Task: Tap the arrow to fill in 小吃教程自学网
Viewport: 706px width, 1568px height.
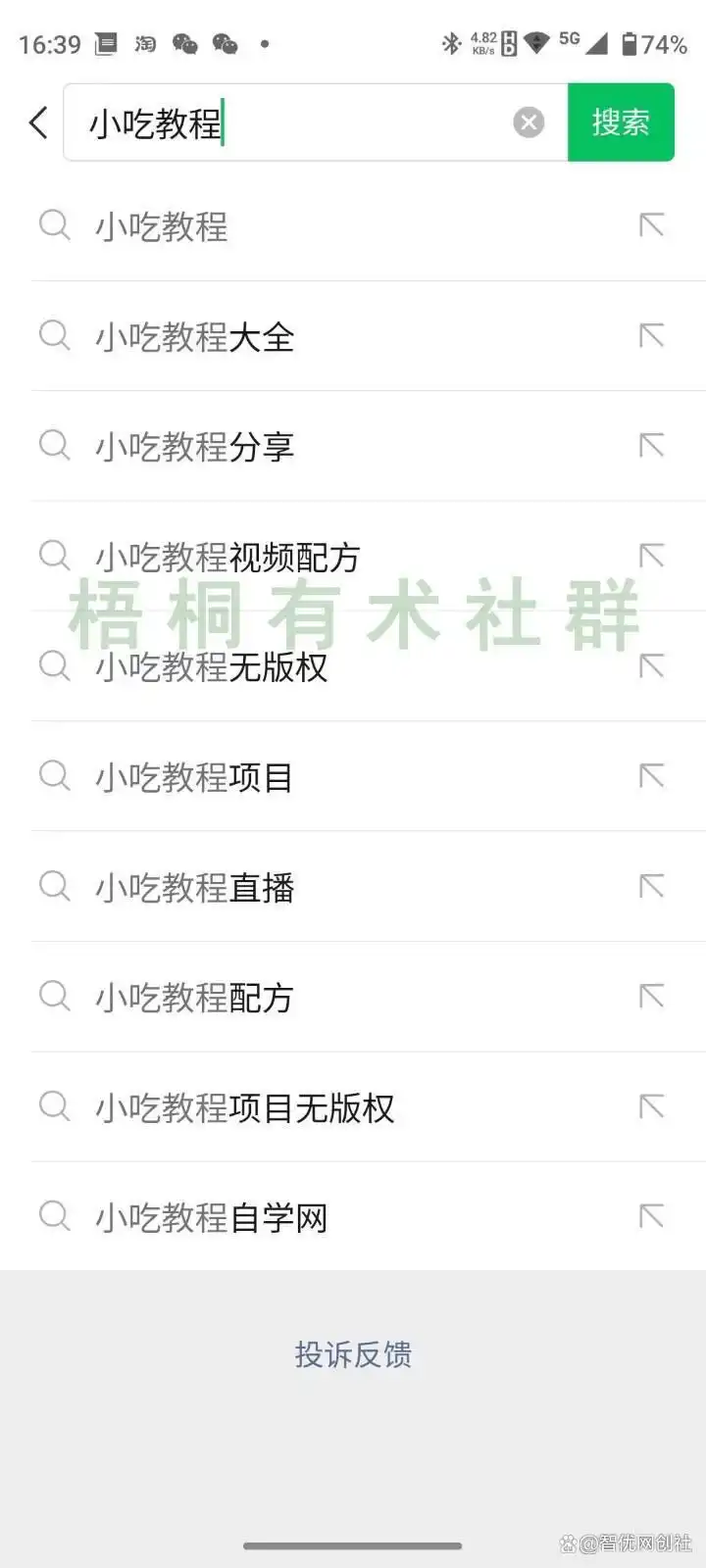Action: [650, 1216]
